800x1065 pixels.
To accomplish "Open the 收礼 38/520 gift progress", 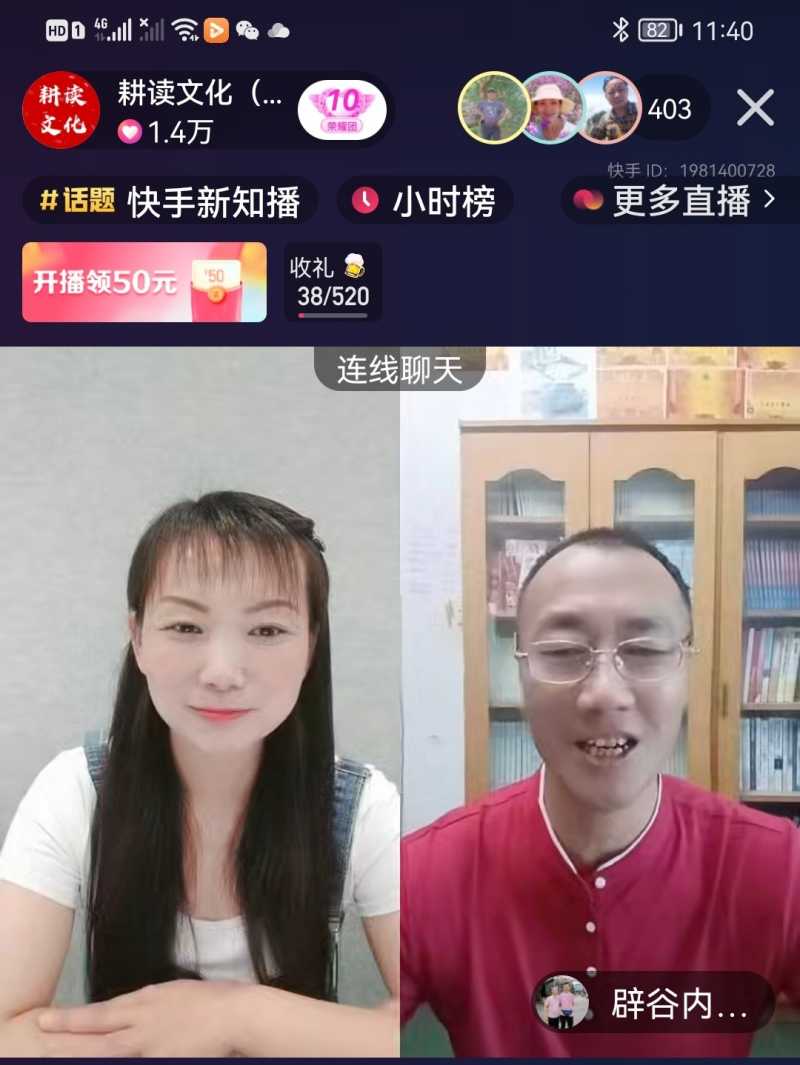I will point(332,282).
